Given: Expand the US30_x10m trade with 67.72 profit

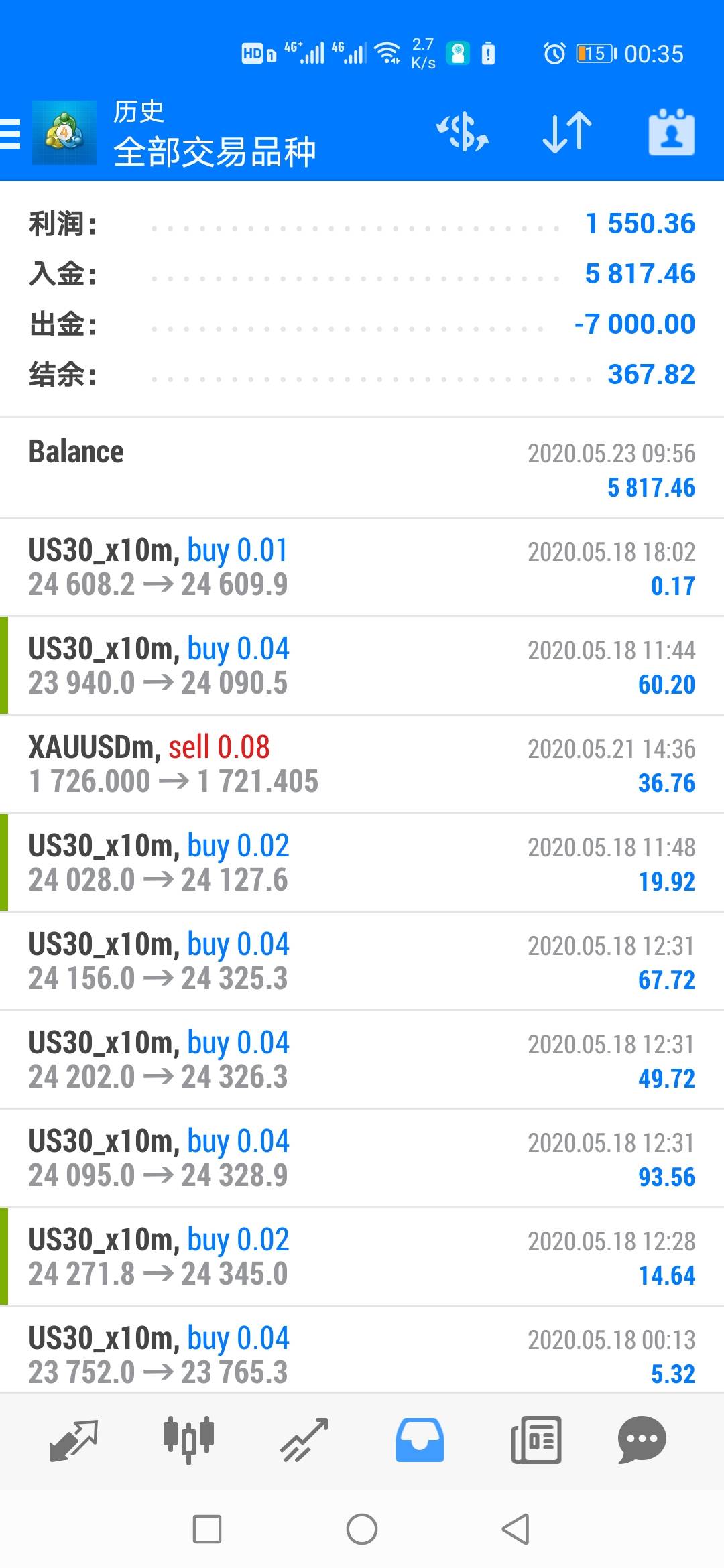Looking at the screenshot, I should click(362, 961).
